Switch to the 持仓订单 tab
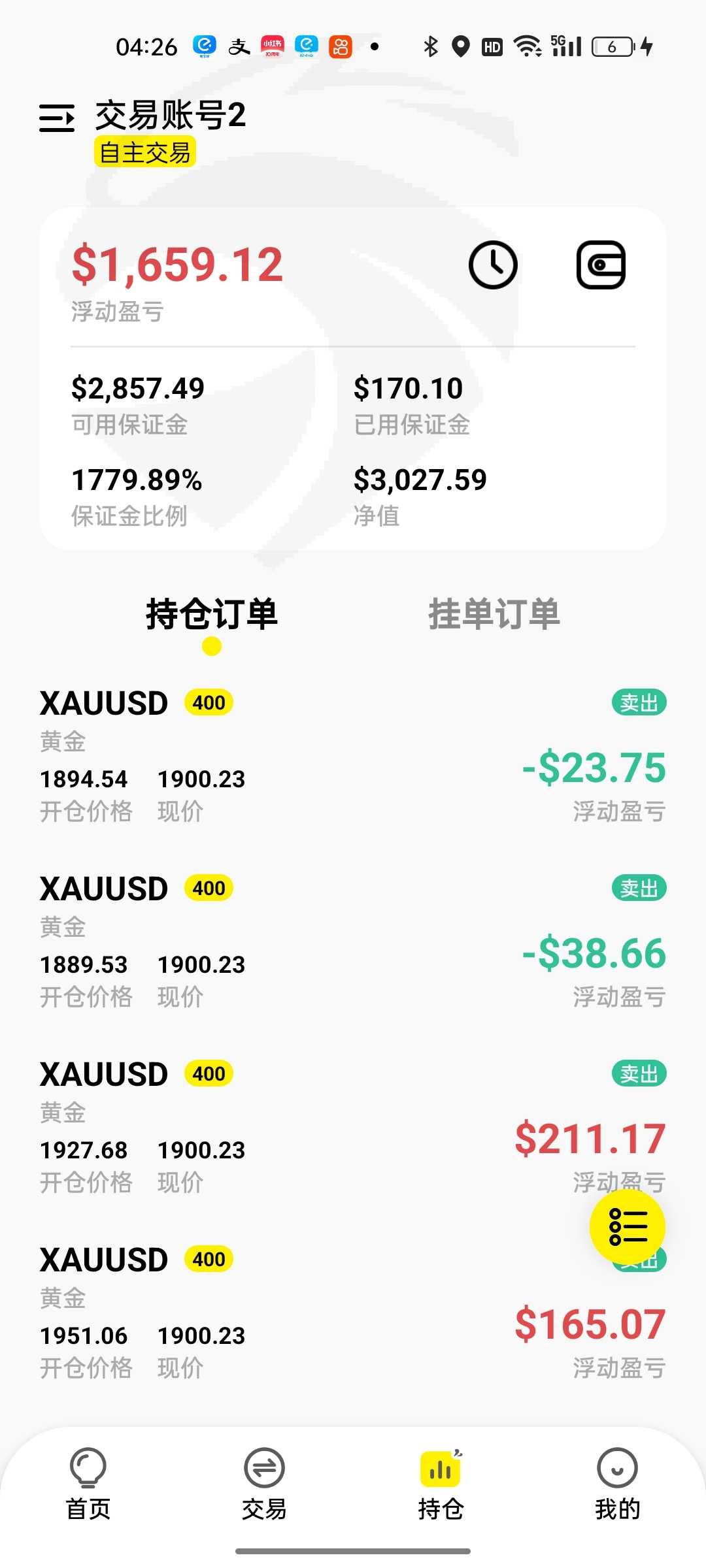This screenshot has height=1568, width=706. coord(212,614)
